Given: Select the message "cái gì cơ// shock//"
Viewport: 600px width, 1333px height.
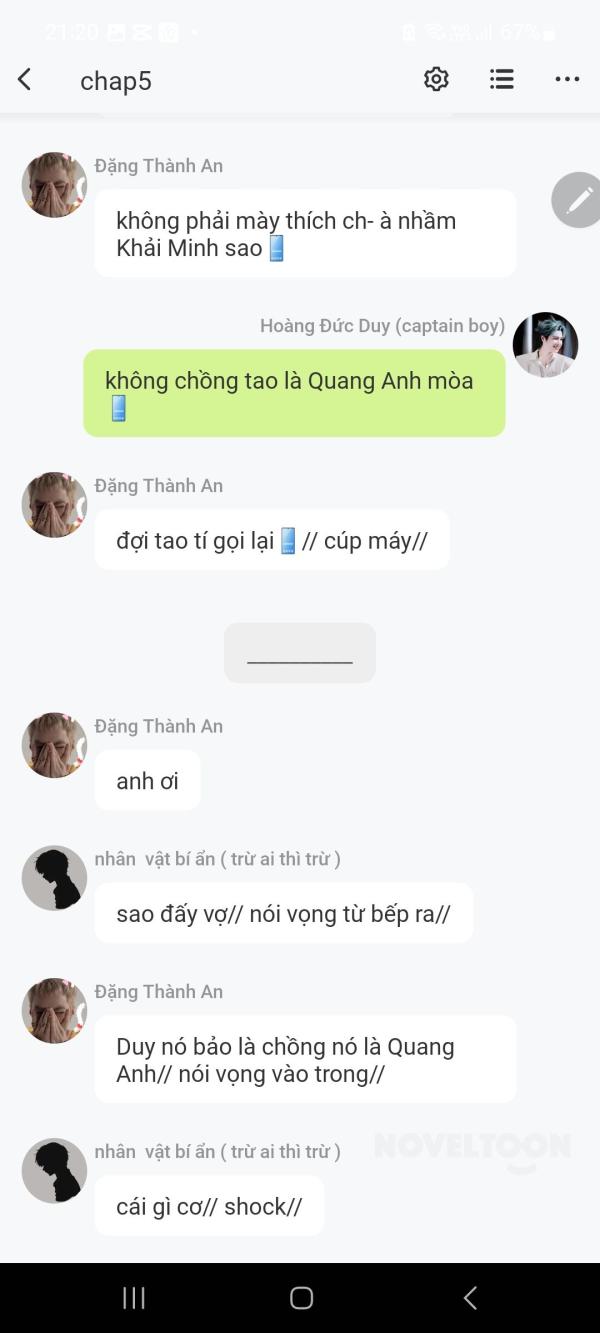Looking at the screenshot, I should (209, 1206).
